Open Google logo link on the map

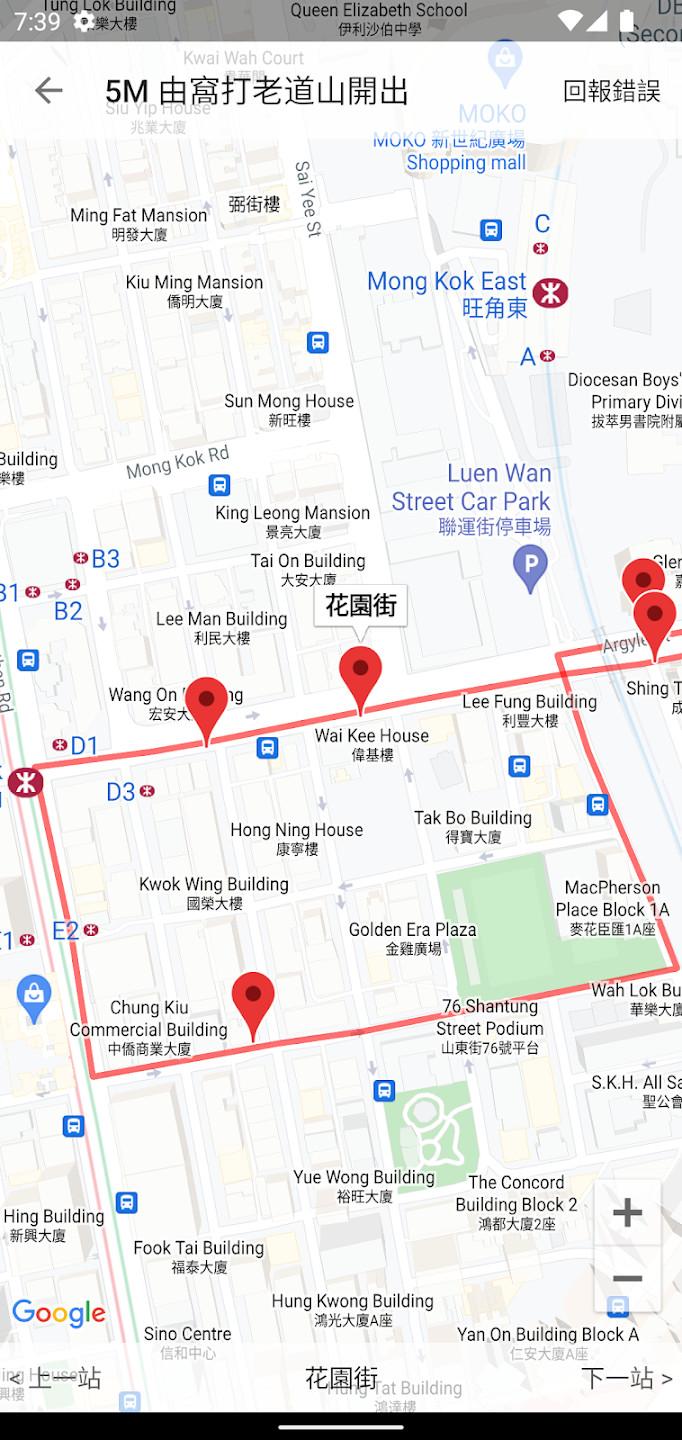click(x=59, y=1313)
